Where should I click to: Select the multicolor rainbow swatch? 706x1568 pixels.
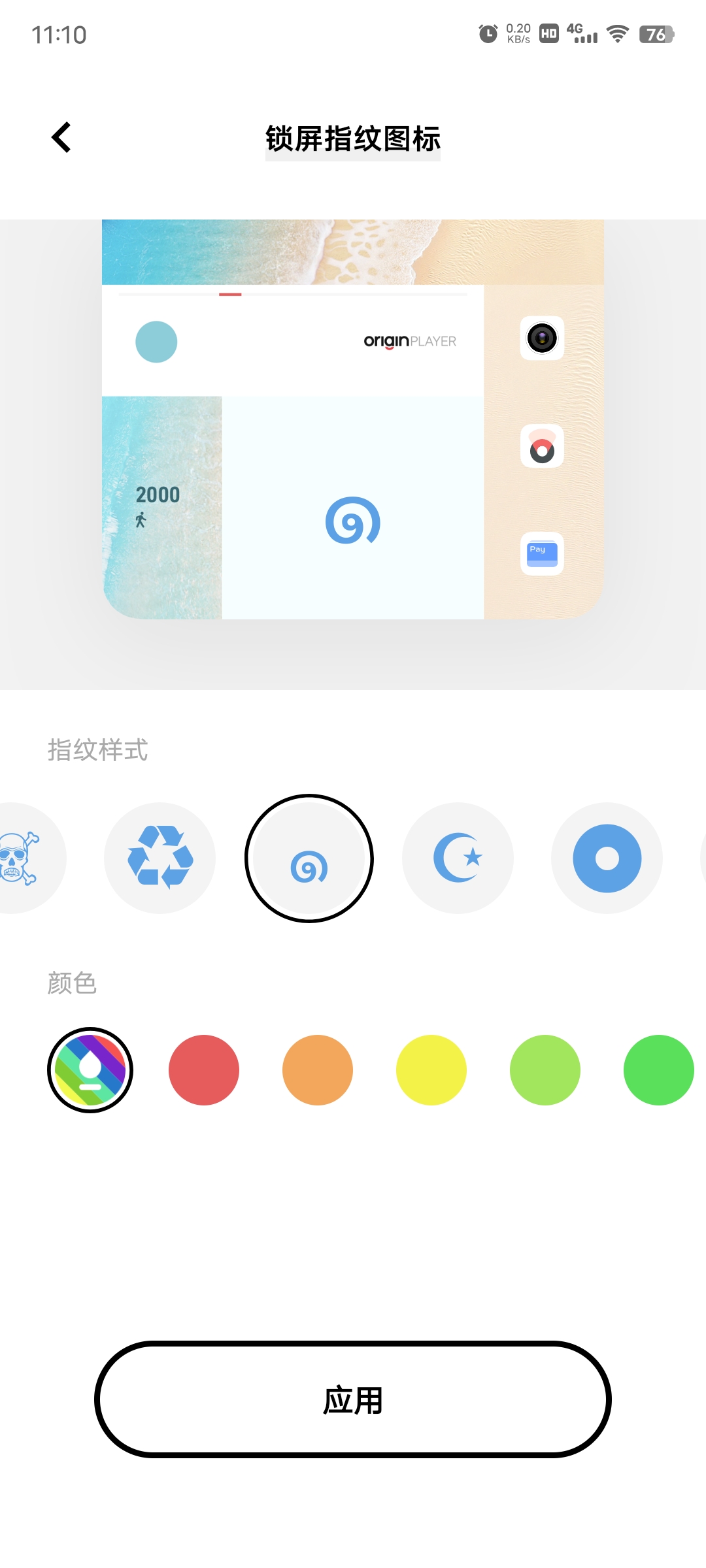[90, 1070]
